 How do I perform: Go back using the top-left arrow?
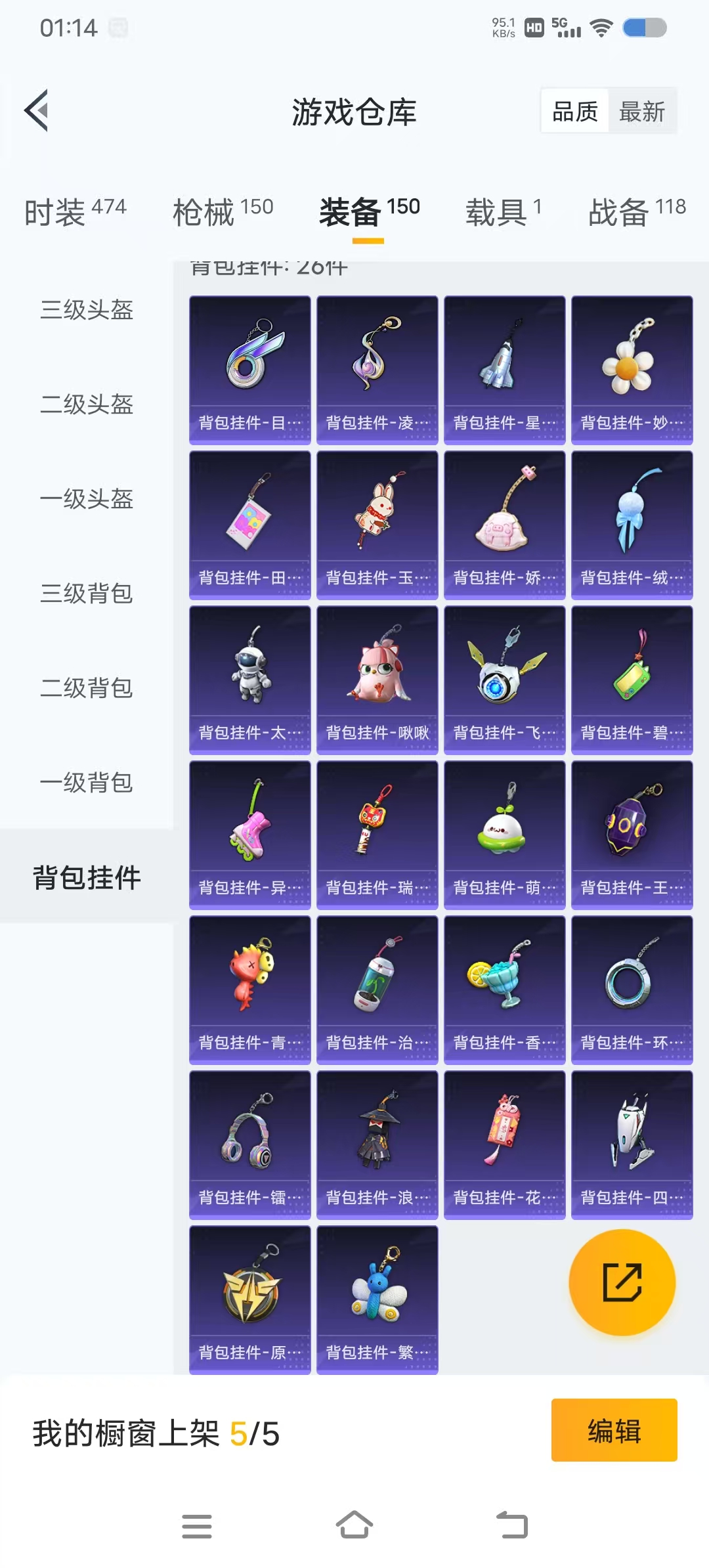tap(37, 110)
